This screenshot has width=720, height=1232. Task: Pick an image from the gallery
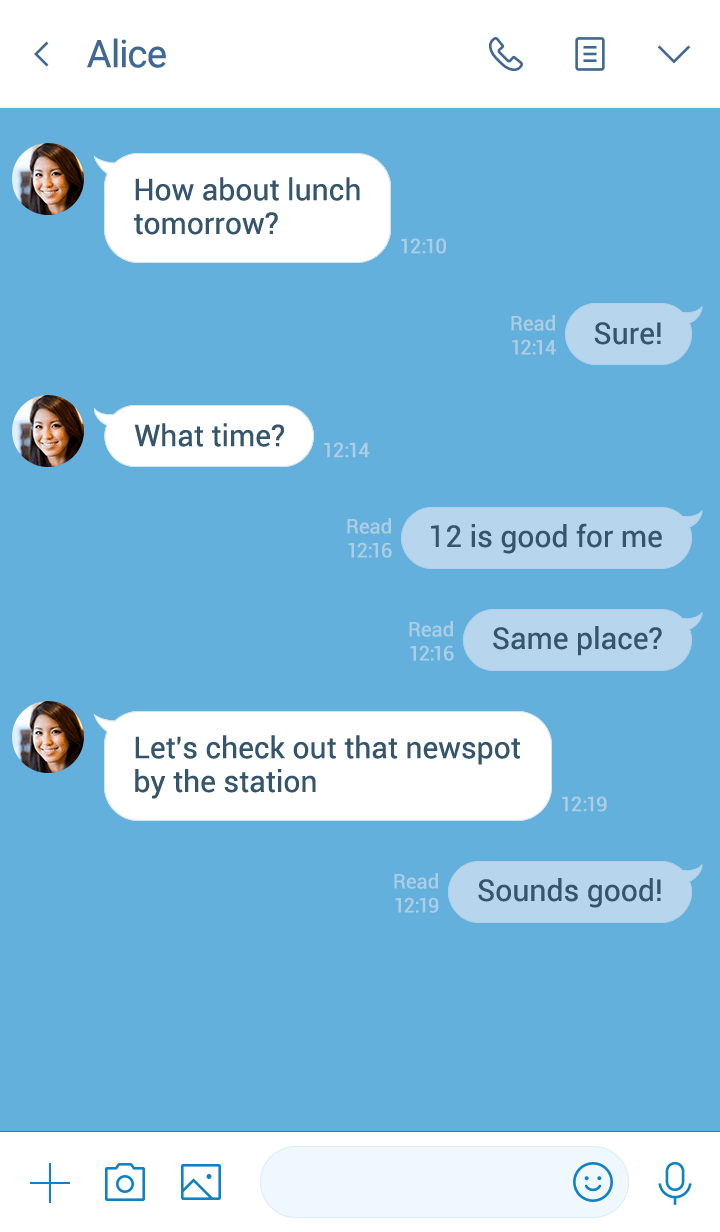201,1183
